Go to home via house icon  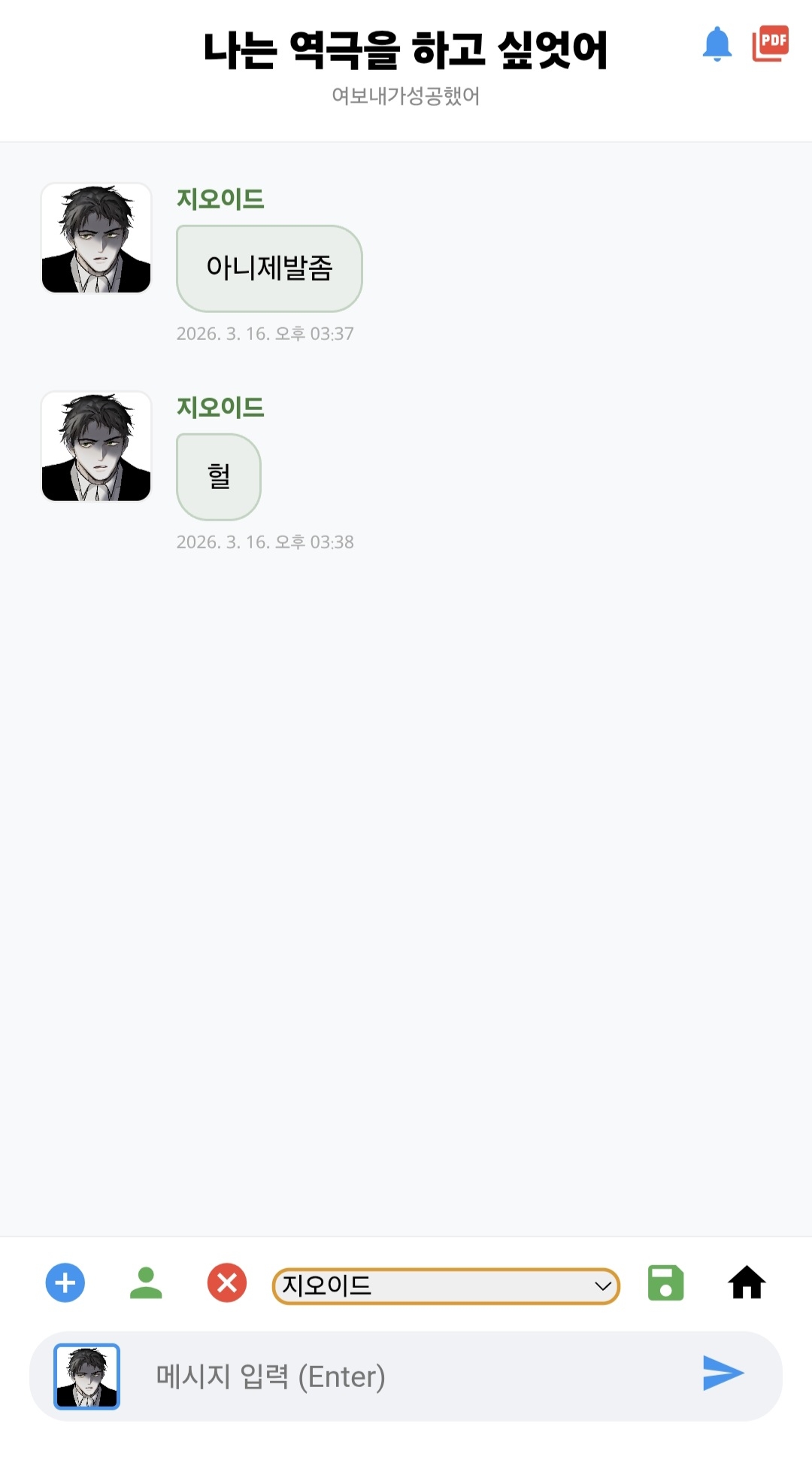coord(747,1282)
